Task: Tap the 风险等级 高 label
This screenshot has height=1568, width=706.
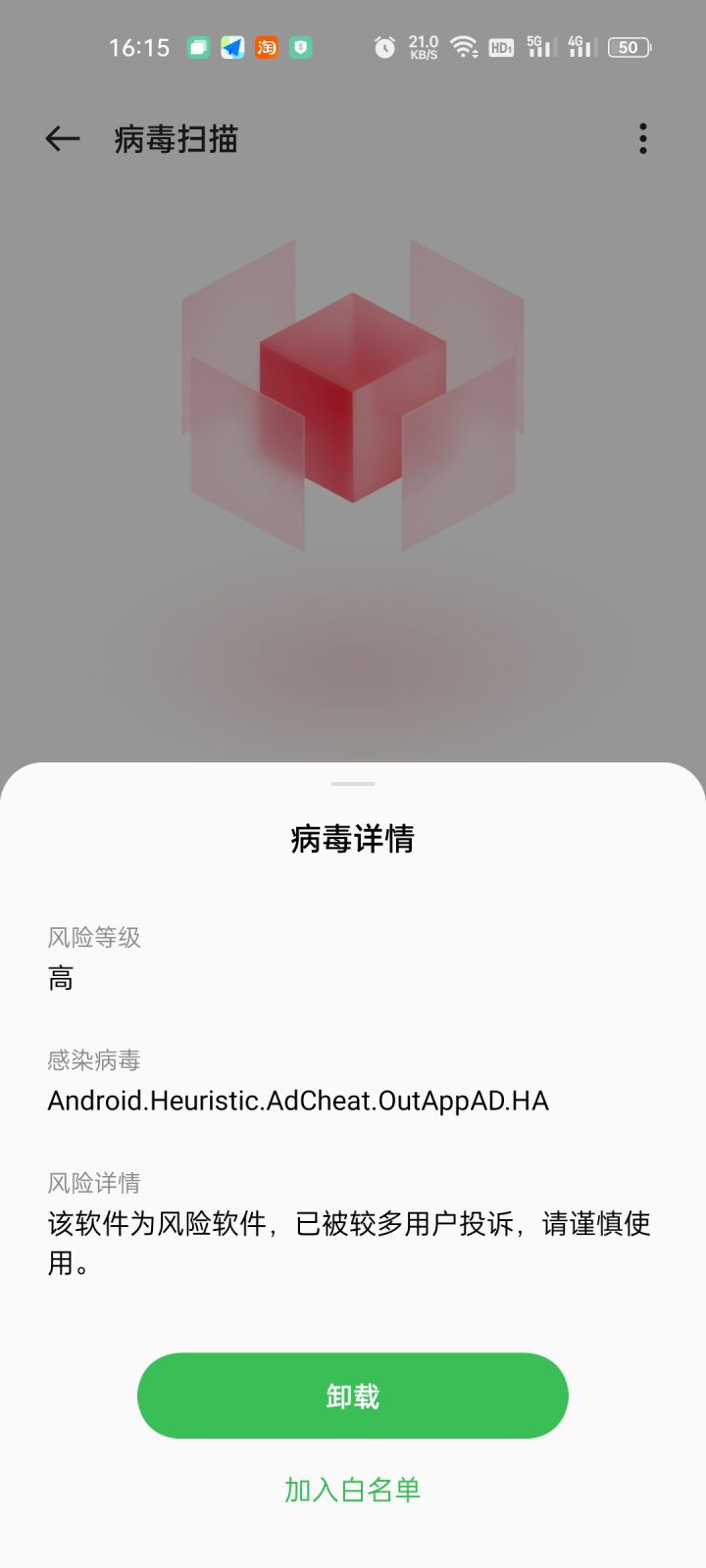Action: (x=62, y=977)
